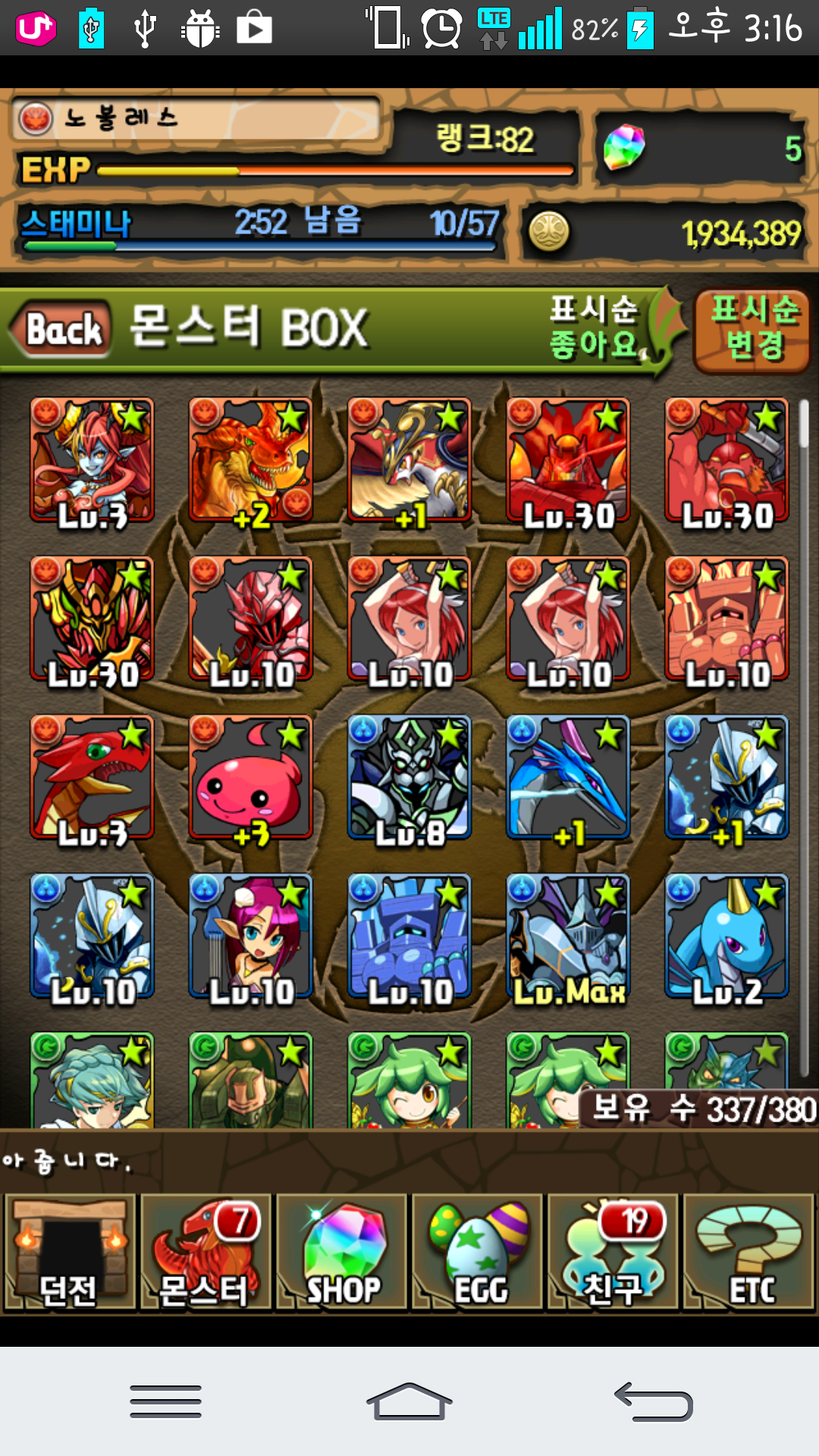The height and width of the screenshot is (1456, 819).
Task: Choose the Lv.8 blue dark knight monster
Action: pos(409,778)
